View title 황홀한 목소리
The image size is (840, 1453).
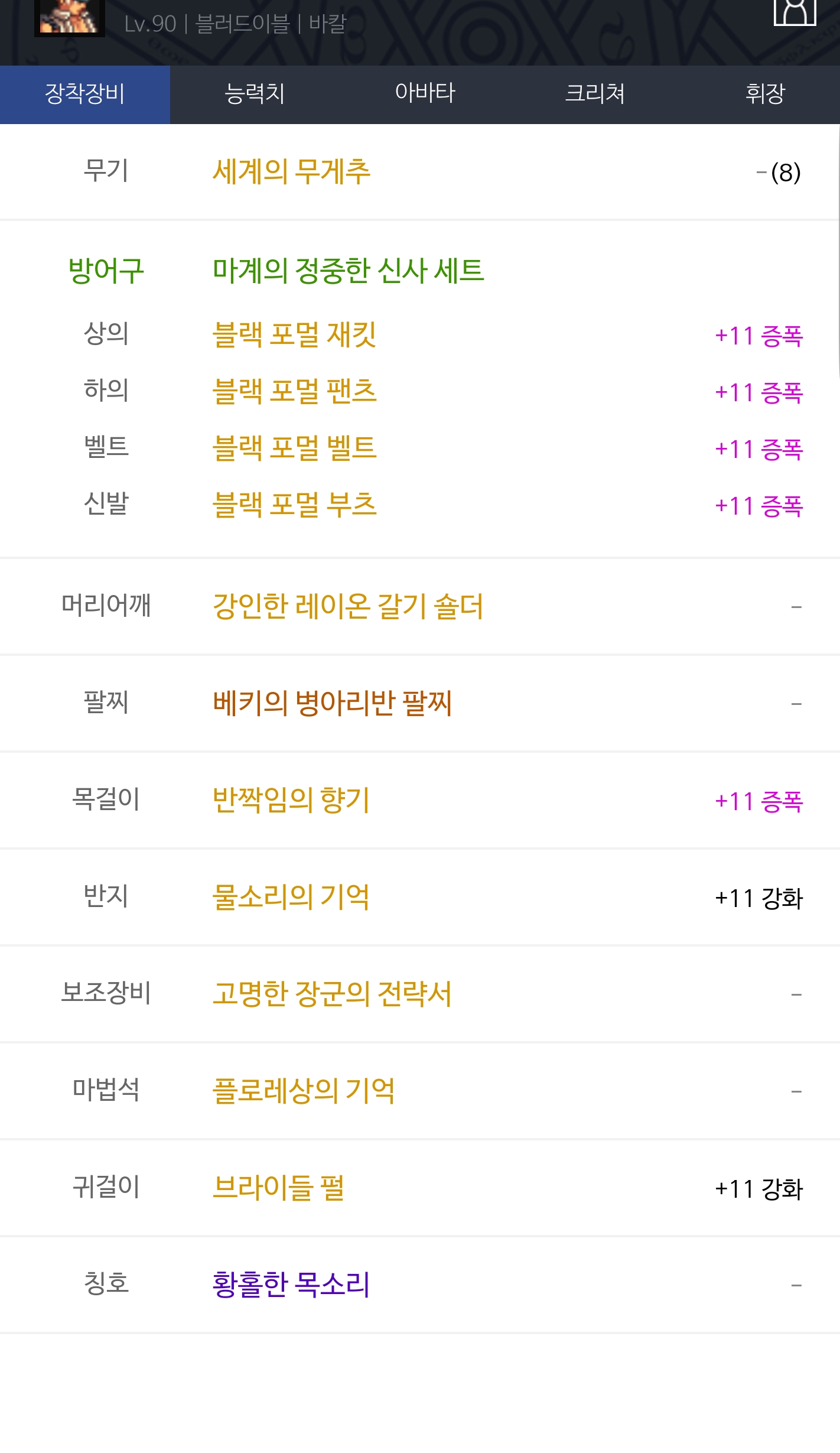point(291,1285)
